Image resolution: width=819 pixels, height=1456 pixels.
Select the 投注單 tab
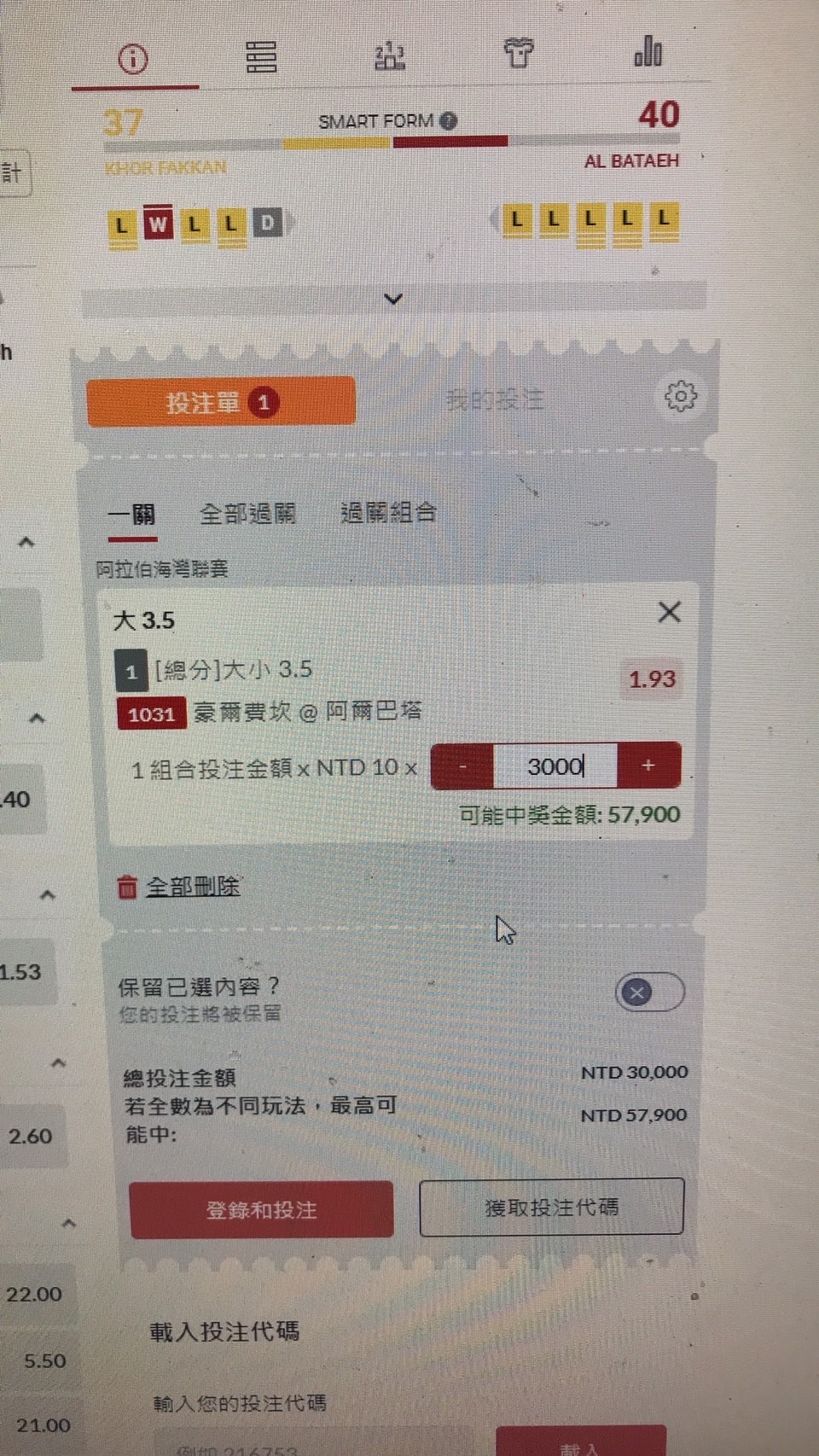[x=221, y=401]
